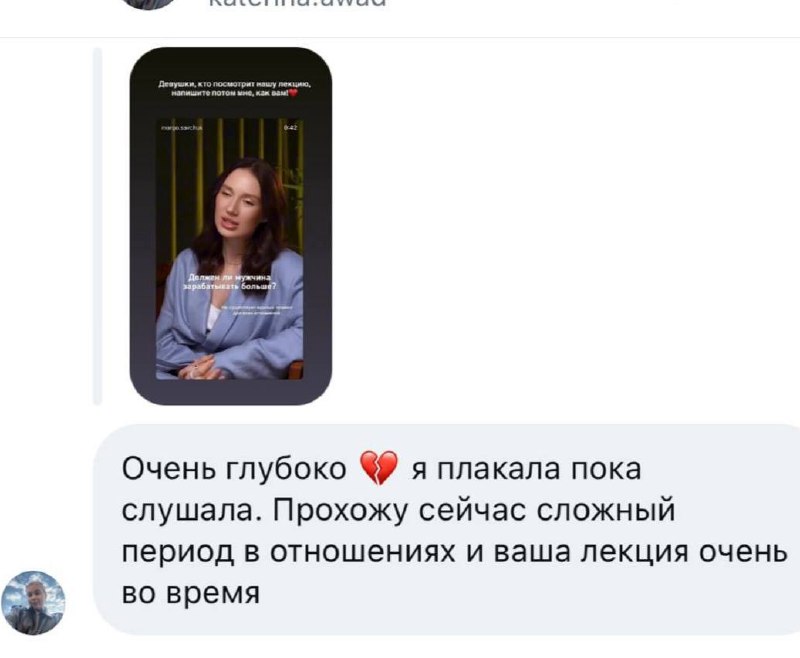Open the replied-to story preview

click(231, 226)
